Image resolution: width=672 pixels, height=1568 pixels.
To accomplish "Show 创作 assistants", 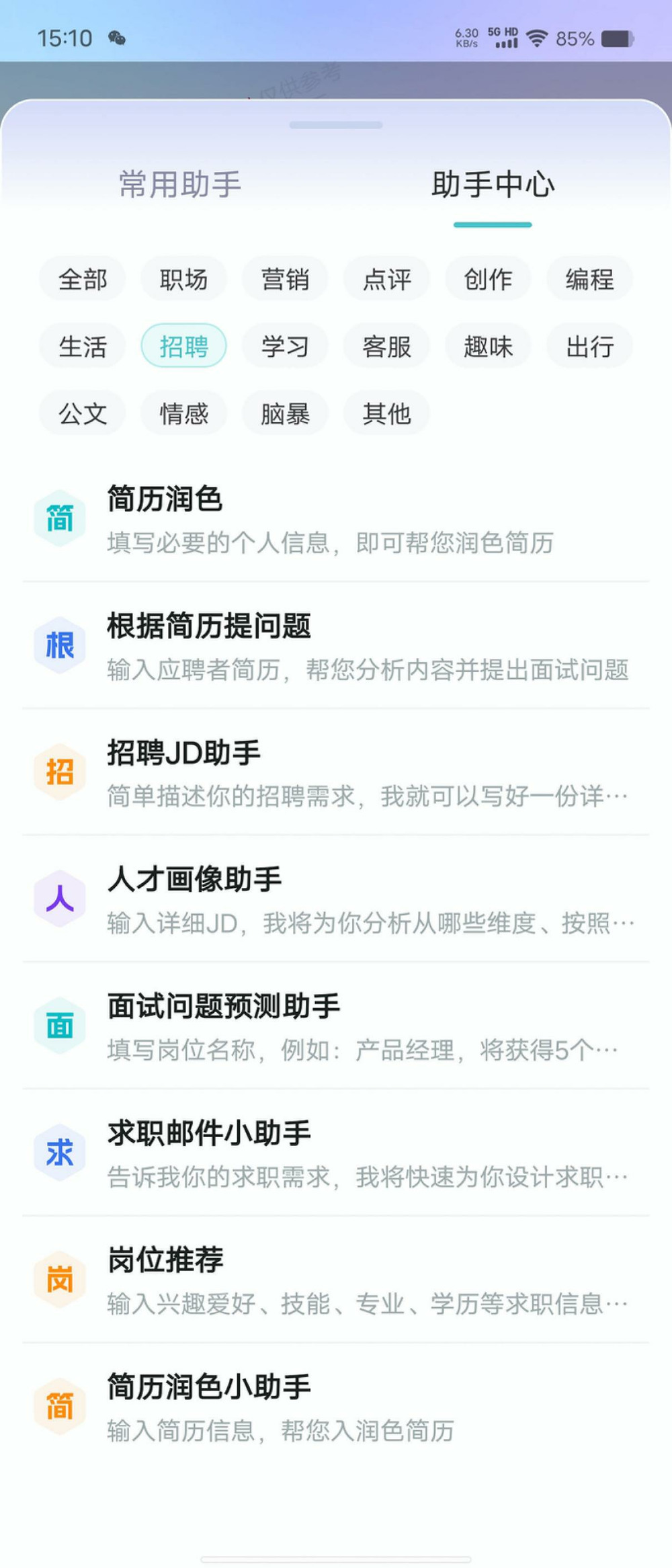I will (488, 279).
